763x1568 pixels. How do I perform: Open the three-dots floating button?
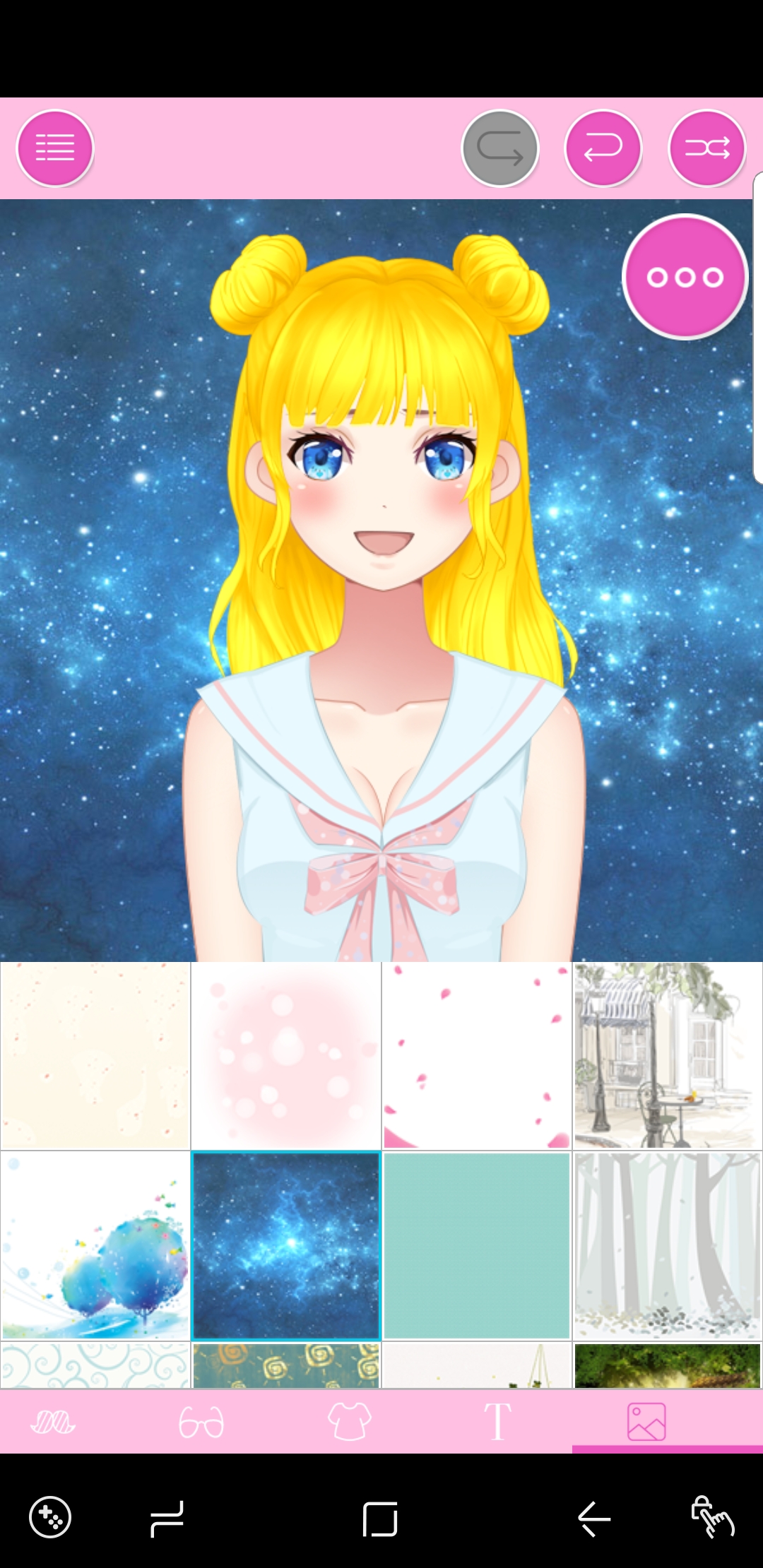click(685, 277)
